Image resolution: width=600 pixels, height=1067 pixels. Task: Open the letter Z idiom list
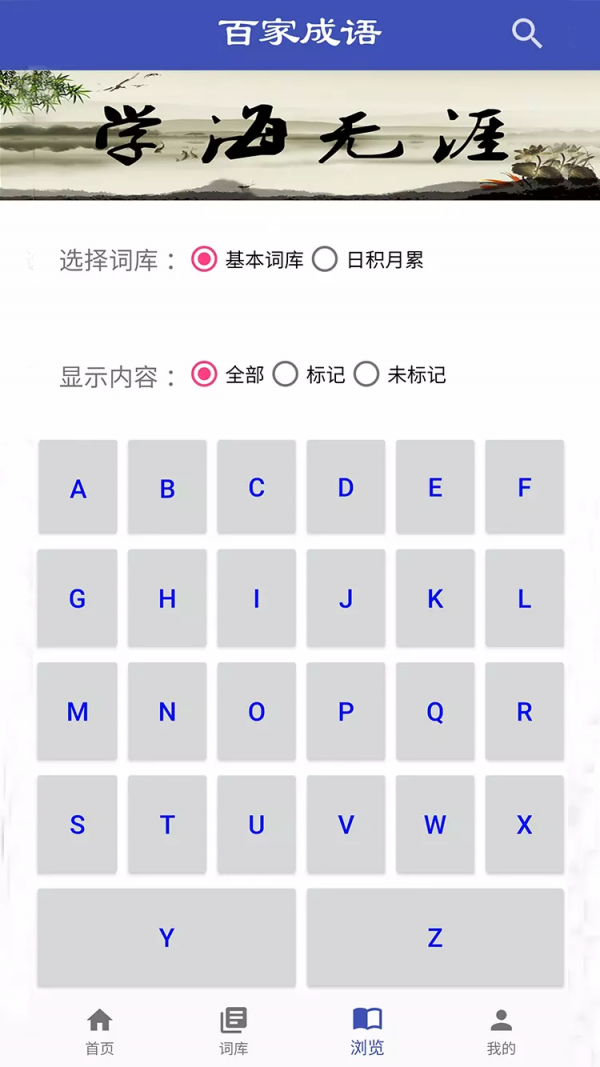(435, 938)
